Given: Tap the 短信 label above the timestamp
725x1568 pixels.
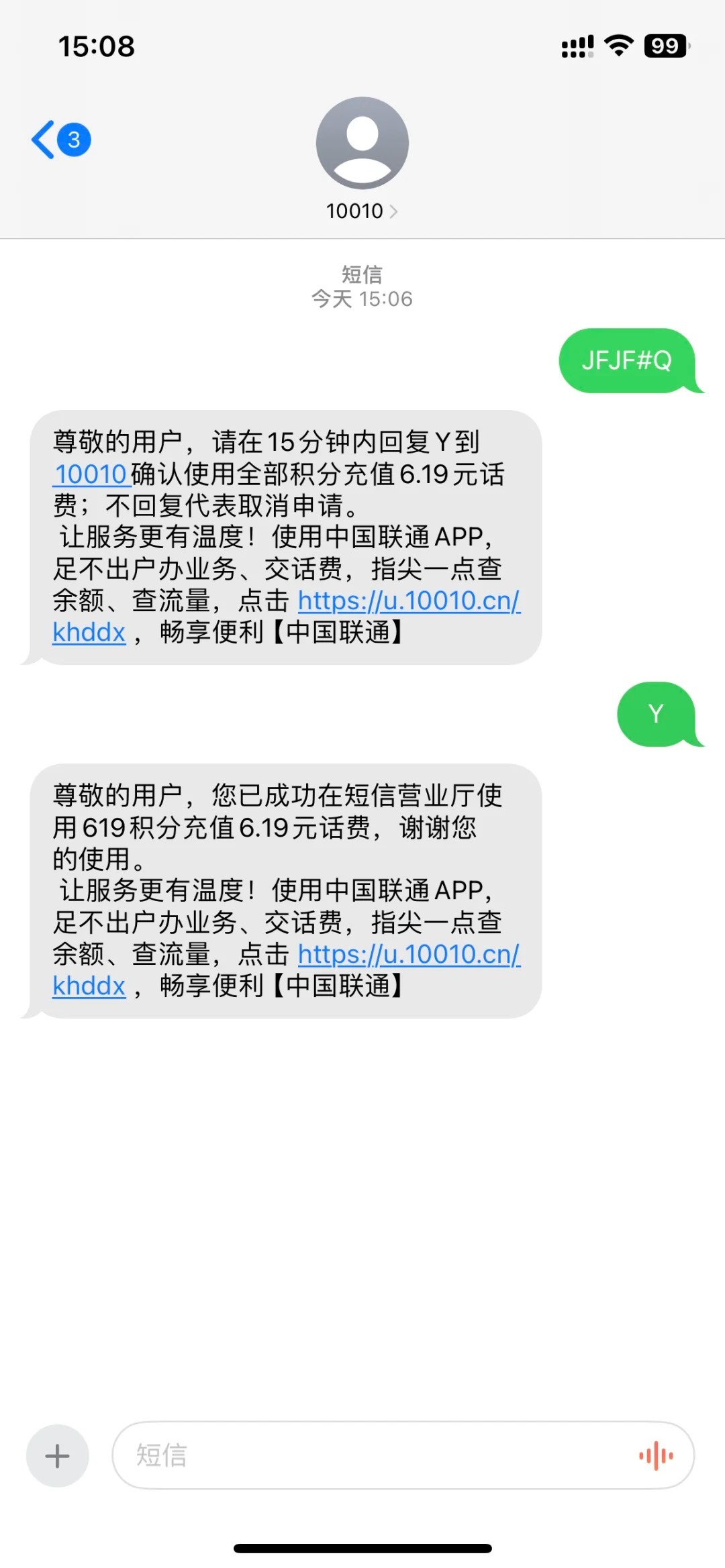Looking at the screenshot, I should (x=362, y=274).
